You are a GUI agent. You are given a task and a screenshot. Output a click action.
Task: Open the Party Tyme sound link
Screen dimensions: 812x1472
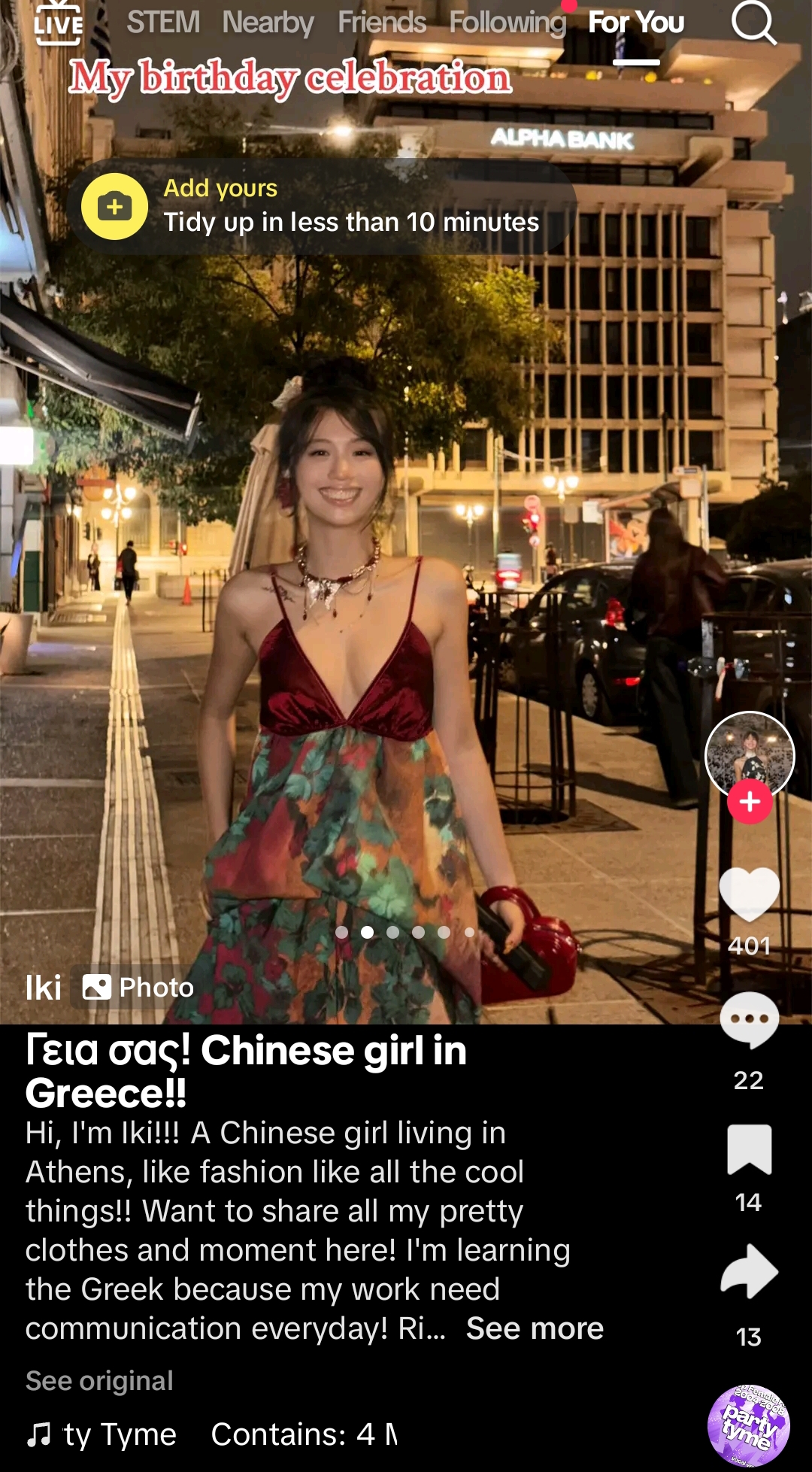[x=120, y=1434]
